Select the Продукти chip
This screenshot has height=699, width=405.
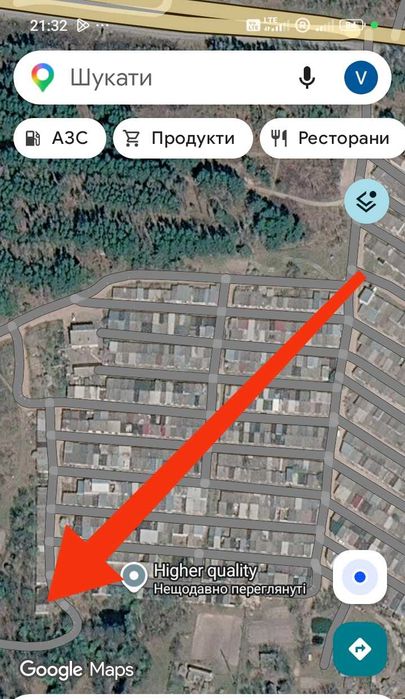(183, 138)
